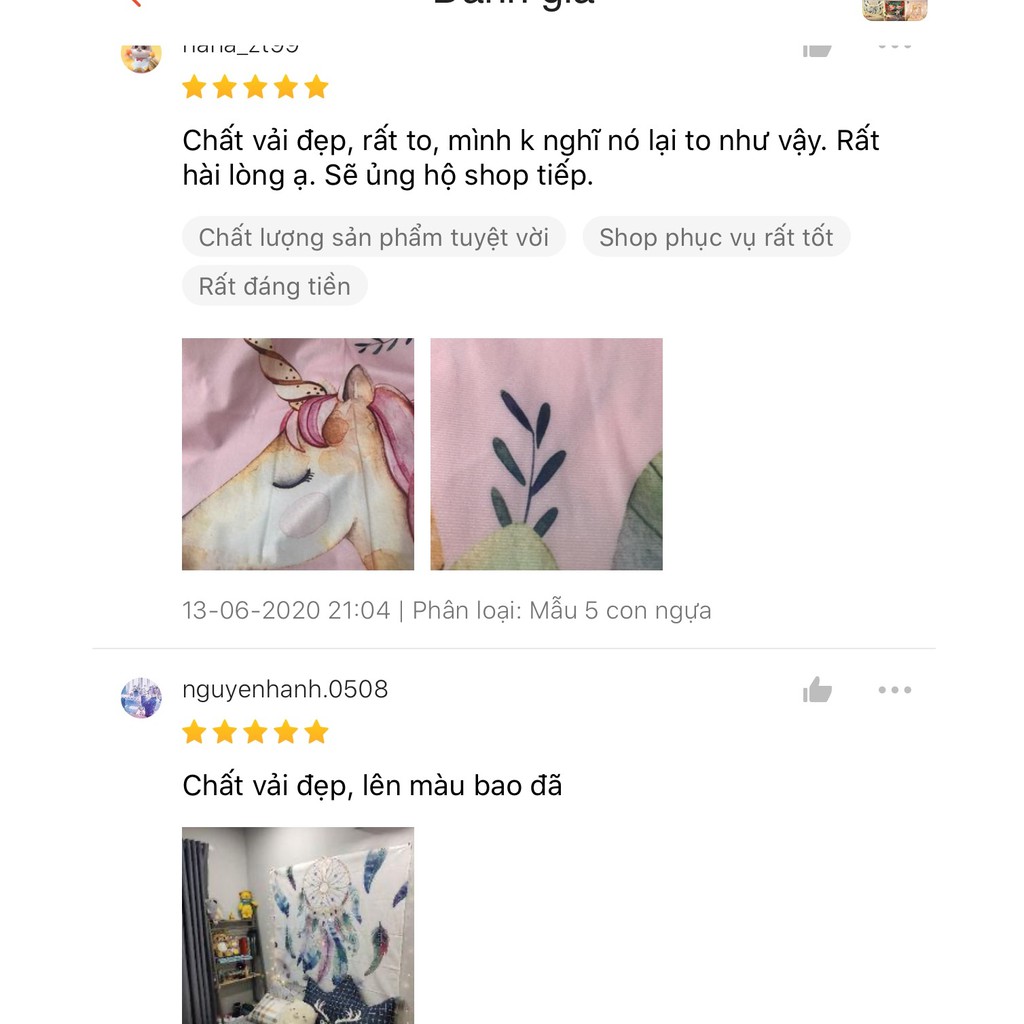Image resolution: width=1024 pixels, height=1024 pixels.
Task: Like the review by nguyenhanh.0508
Action: (817, 690)
